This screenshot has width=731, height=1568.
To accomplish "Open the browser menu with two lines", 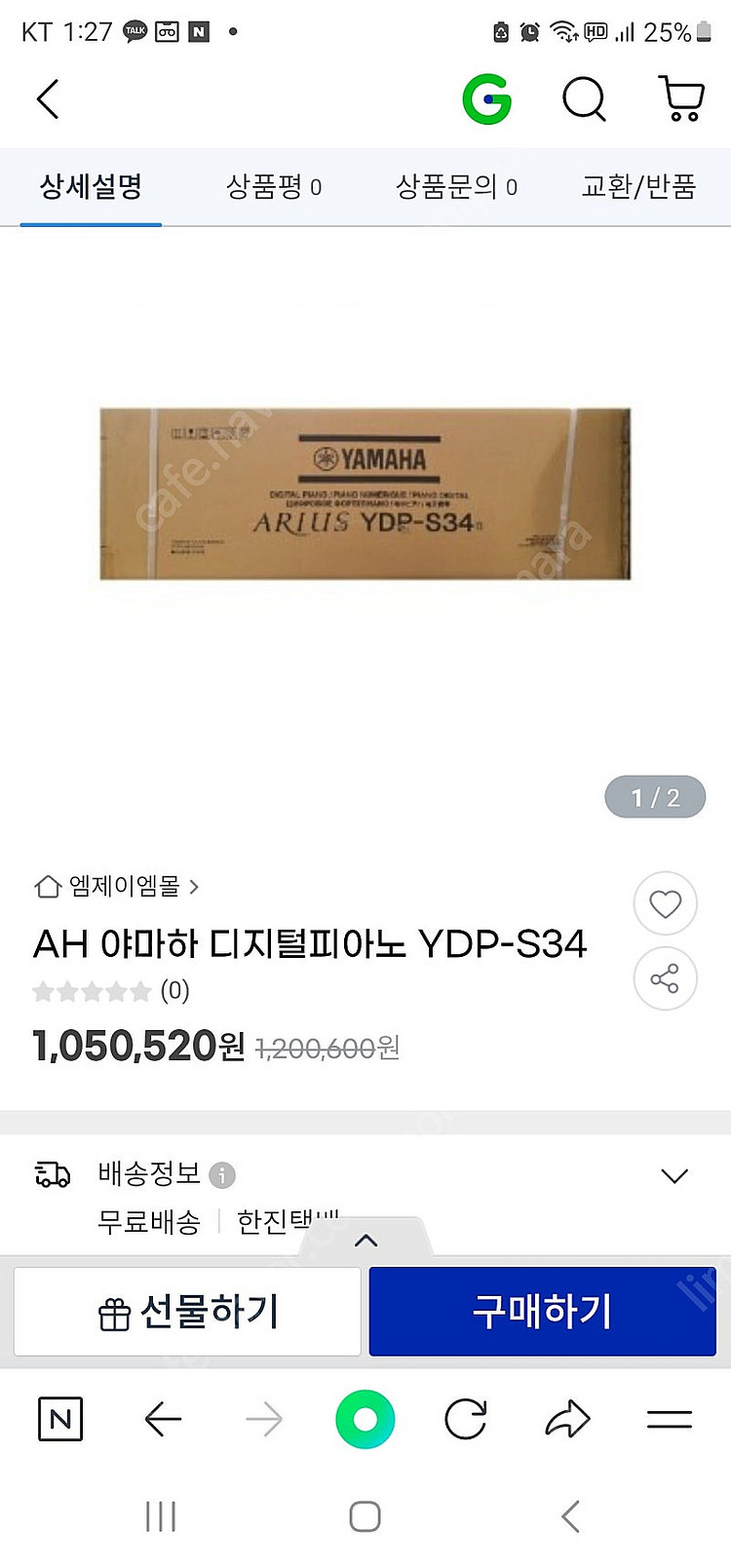I will pos(670,1419).
